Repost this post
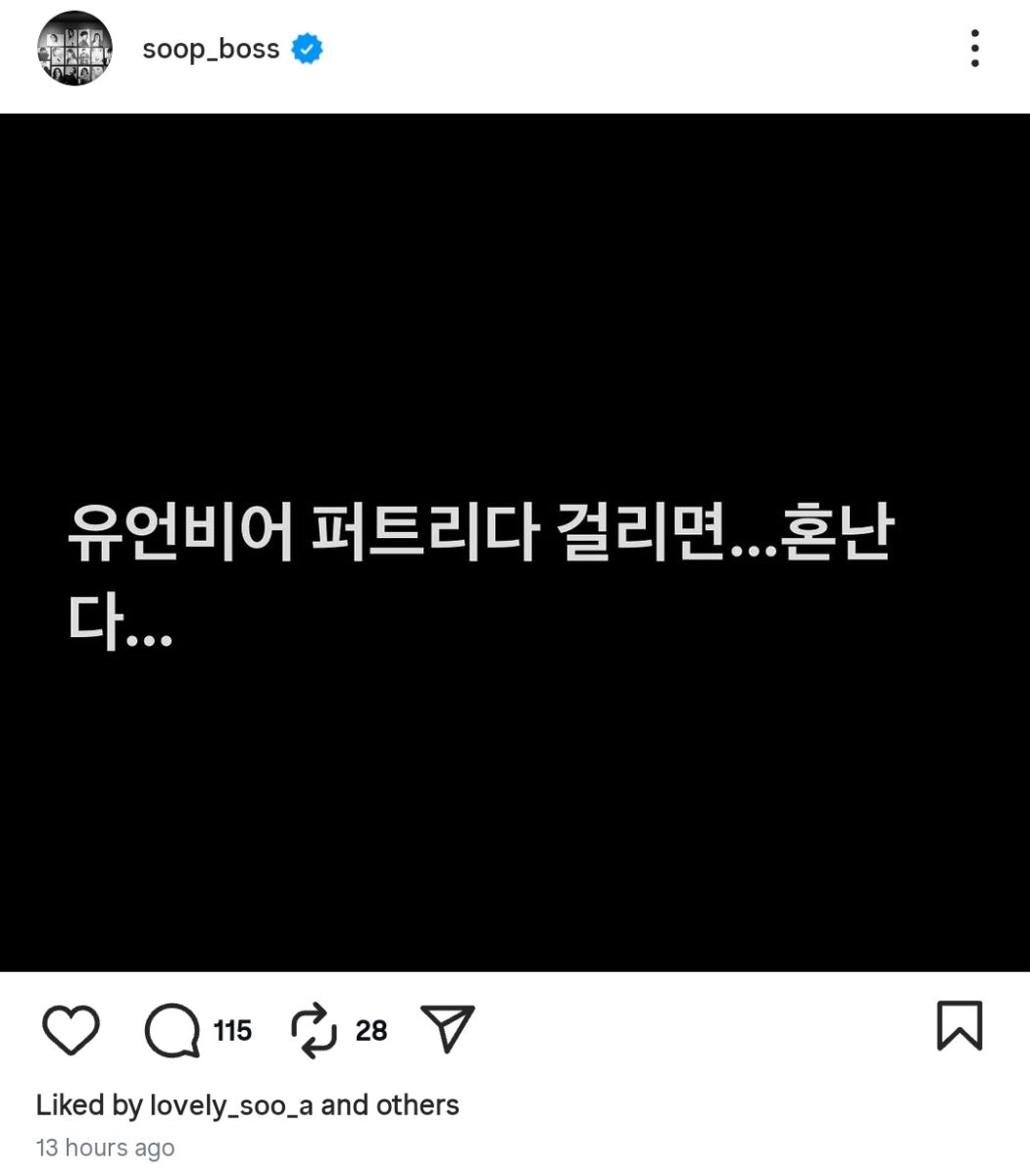The height and width of the screenshot is (1176, 1030). [315, 1030]
